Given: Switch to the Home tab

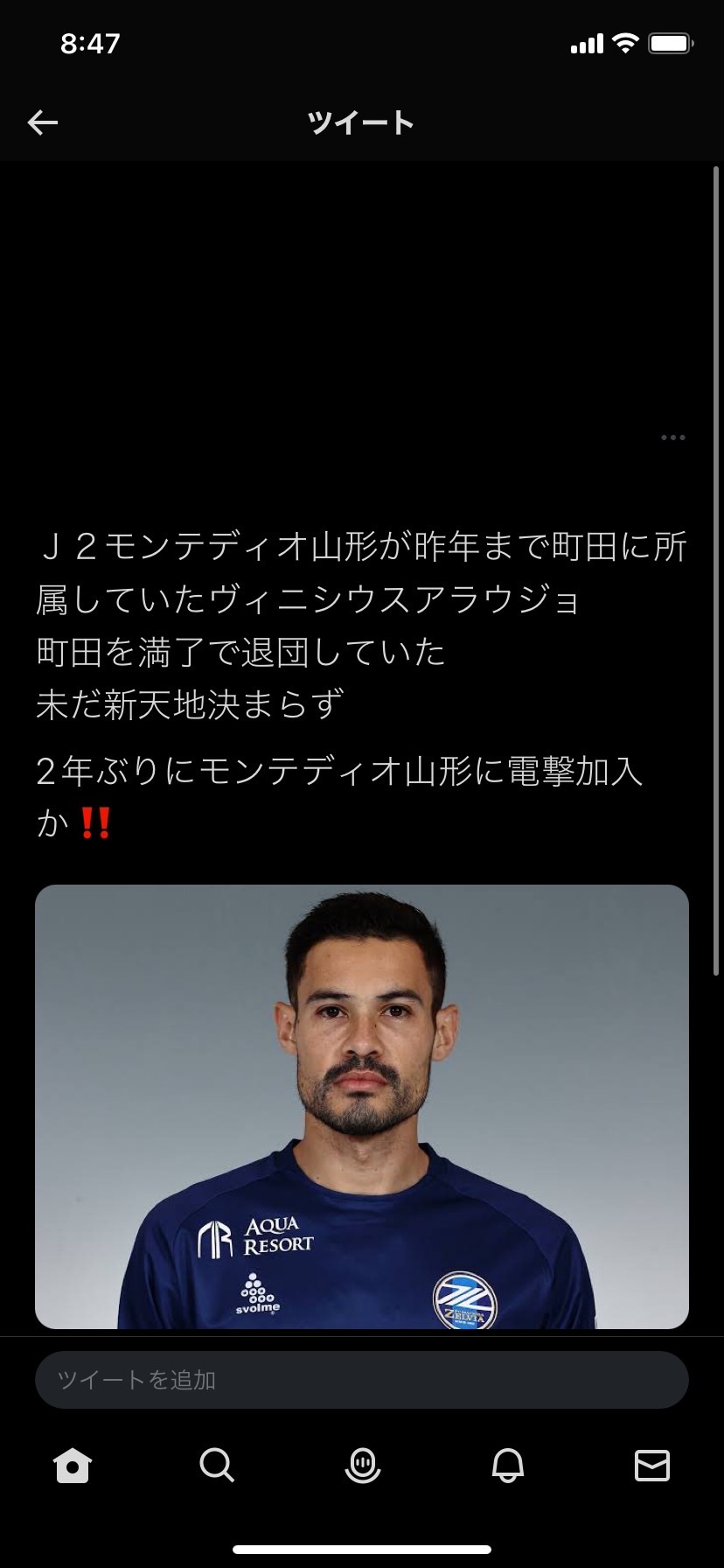Looking at the screenshot, I should (x=73, y=1465).
